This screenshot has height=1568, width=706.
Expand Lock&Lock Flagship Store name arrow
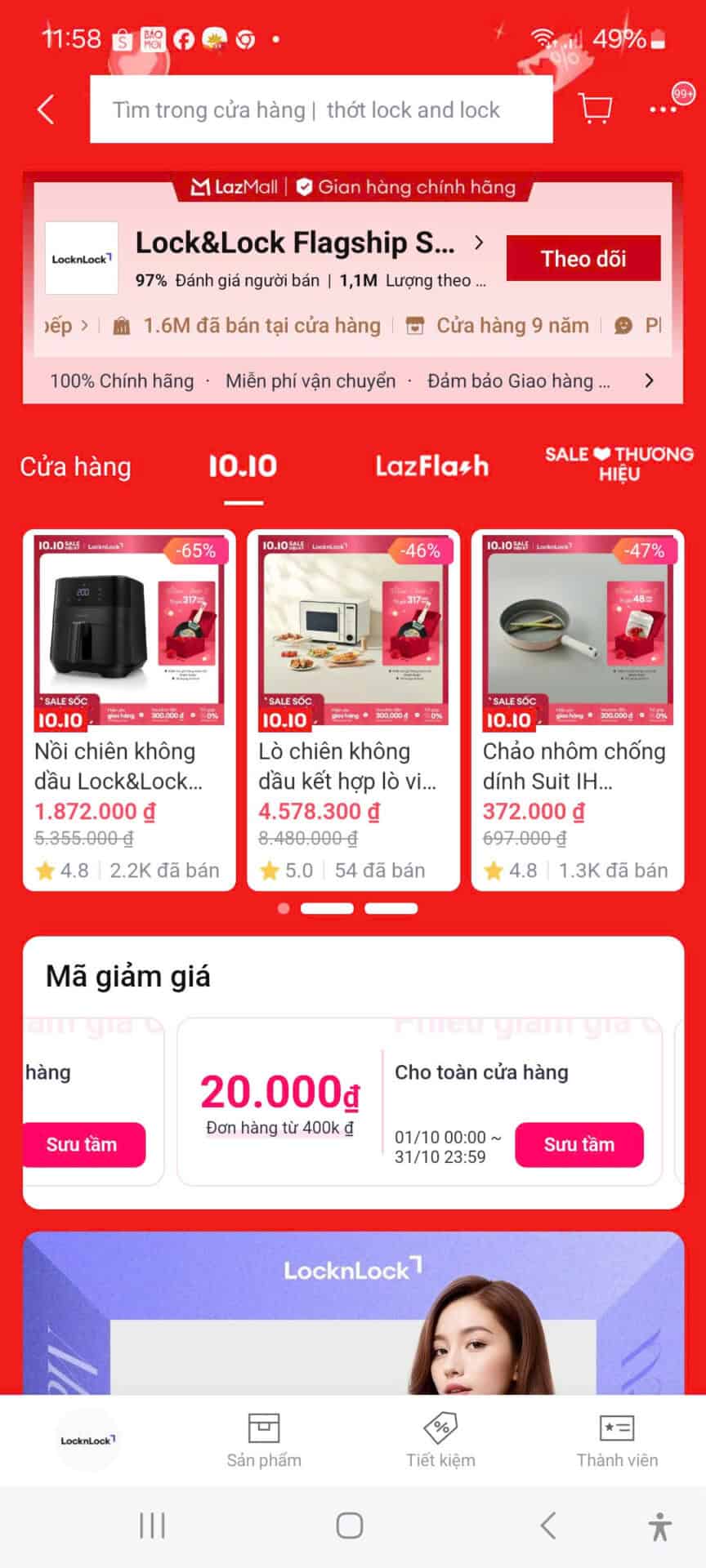(x=478, y=243)
